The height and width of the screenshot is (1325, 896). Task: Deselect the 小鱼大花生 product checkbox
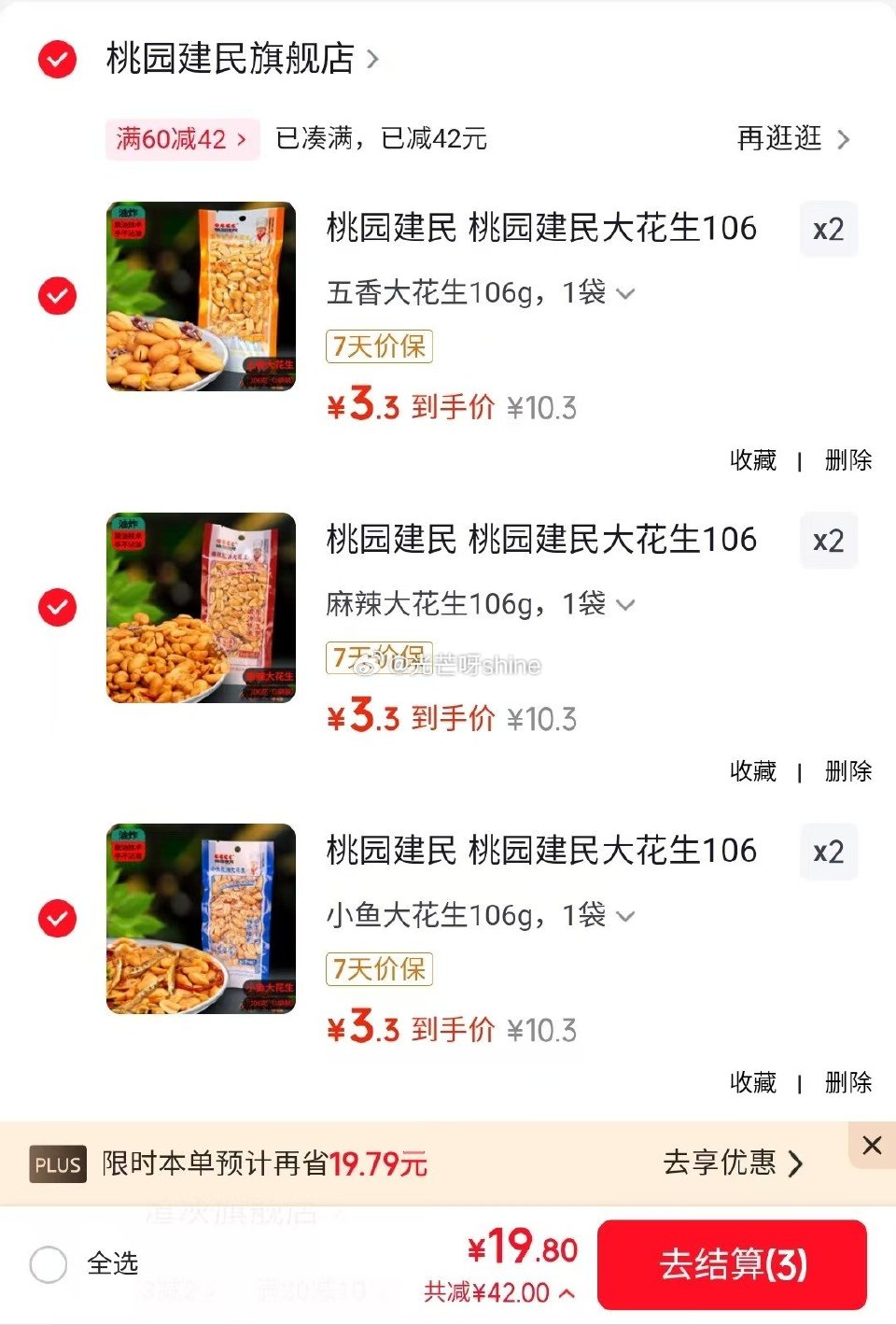point(57,920)
